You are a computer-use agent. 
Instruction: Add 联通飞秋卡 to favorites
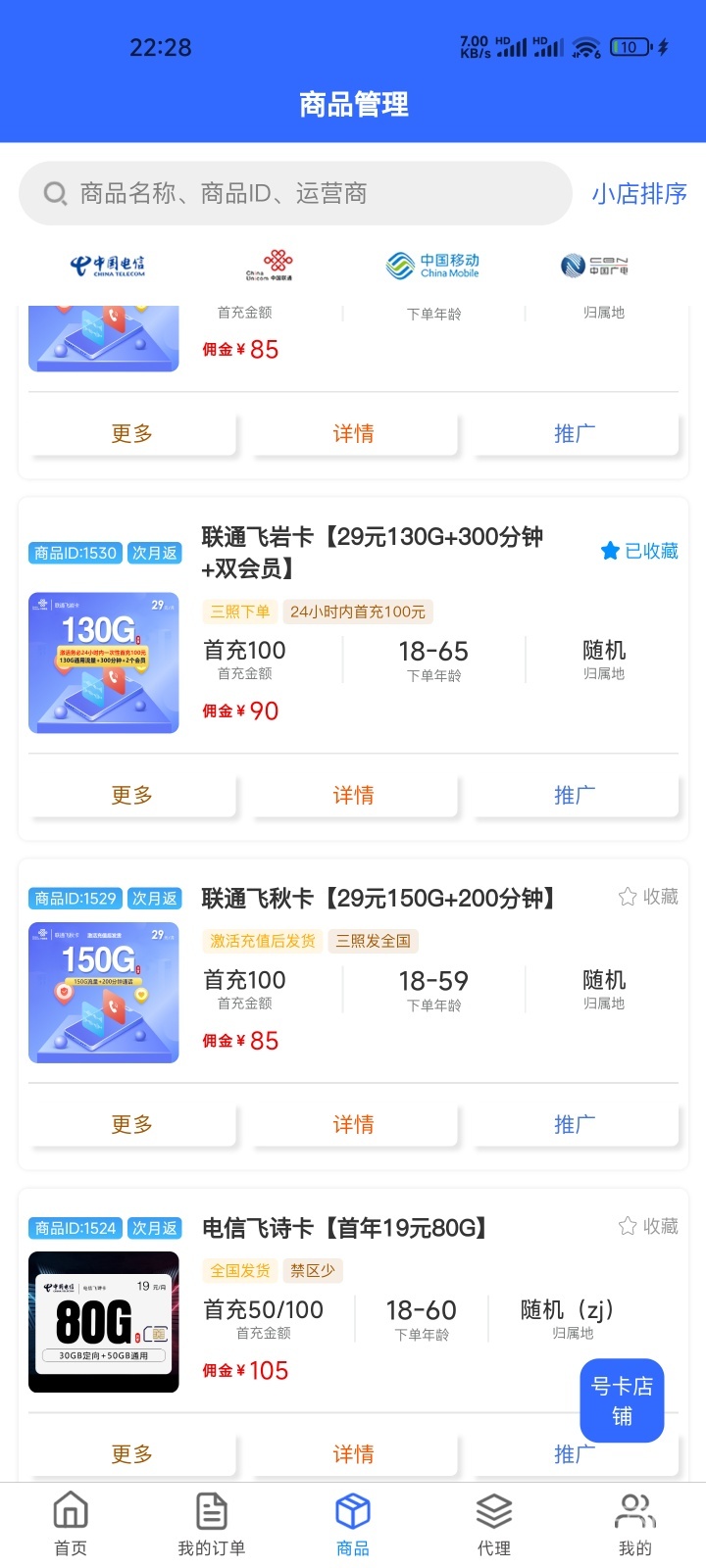pyautogui.click(x=648, y=897)
